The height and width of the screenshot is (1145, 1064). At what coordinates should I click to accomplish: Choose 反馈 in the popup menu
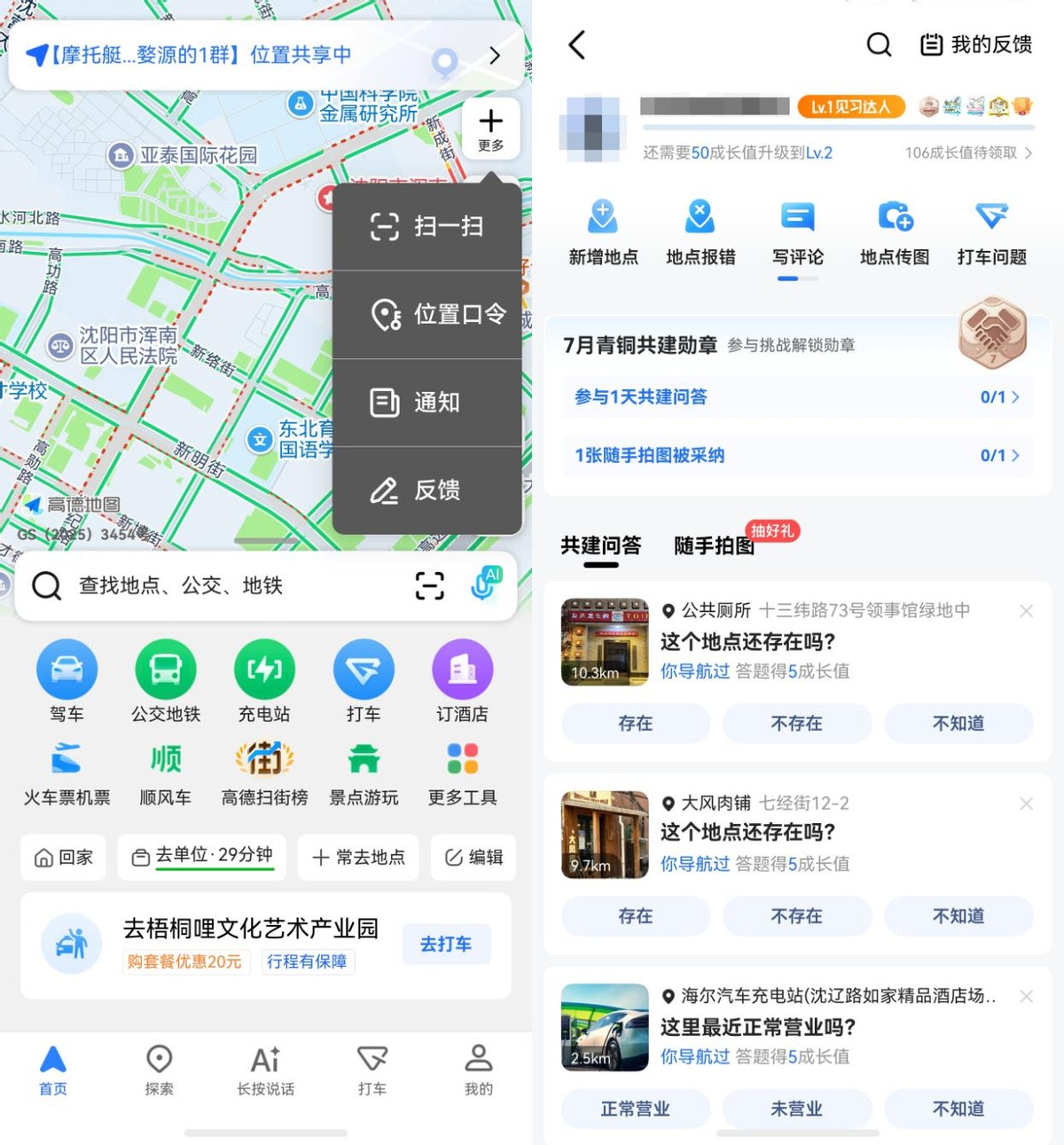point(427,490)
